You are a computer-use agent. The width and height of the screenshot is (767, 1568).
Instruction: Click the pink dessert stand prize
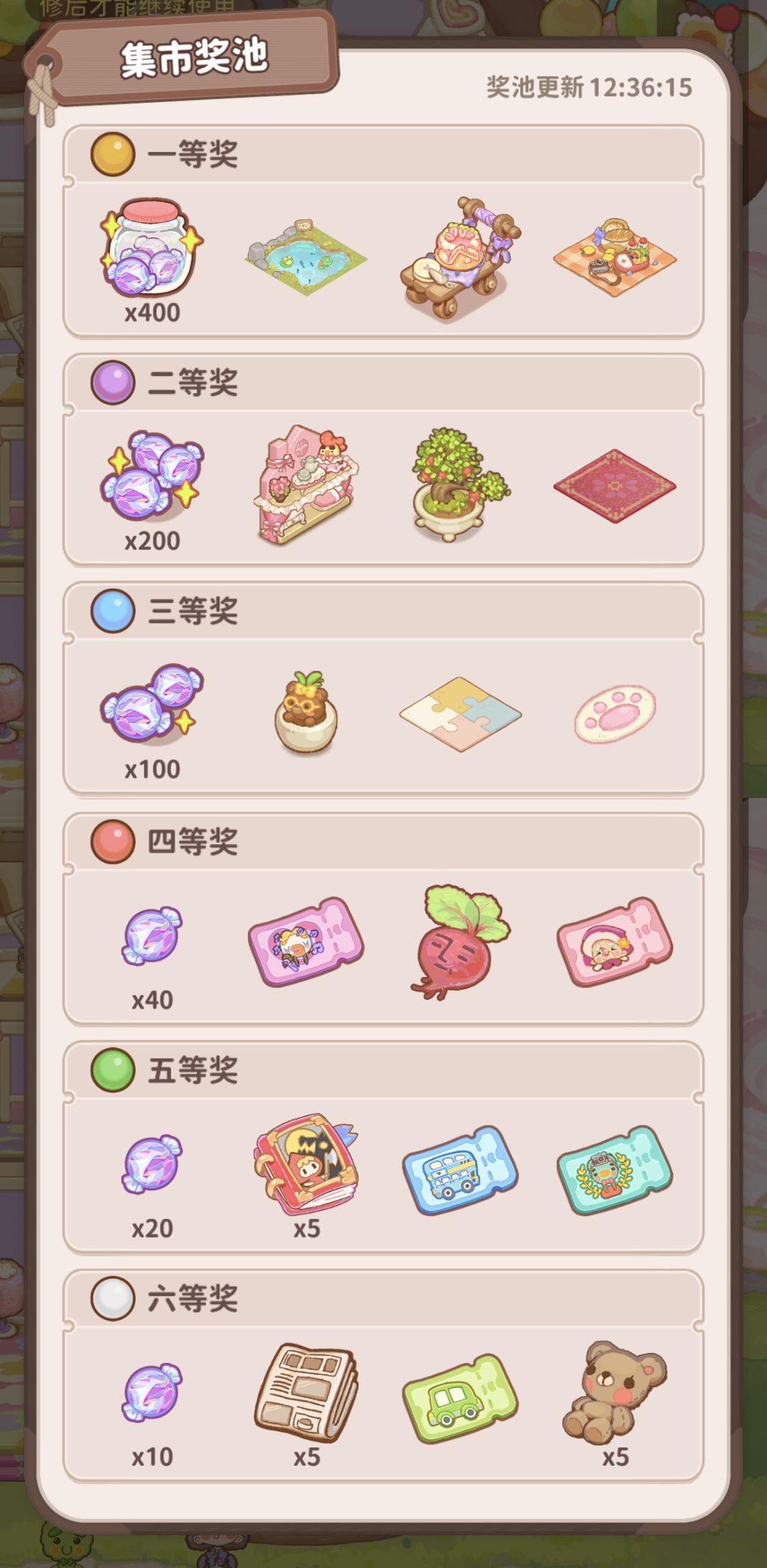pos(305,483)
